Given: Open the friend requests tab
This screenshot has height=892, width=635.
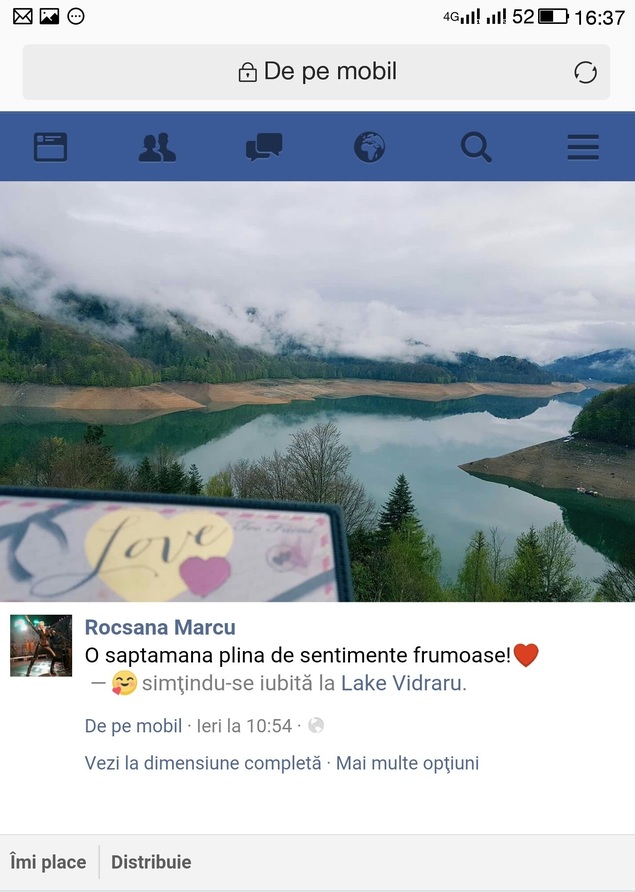Looking at the screenshot, I should (157, 148).
